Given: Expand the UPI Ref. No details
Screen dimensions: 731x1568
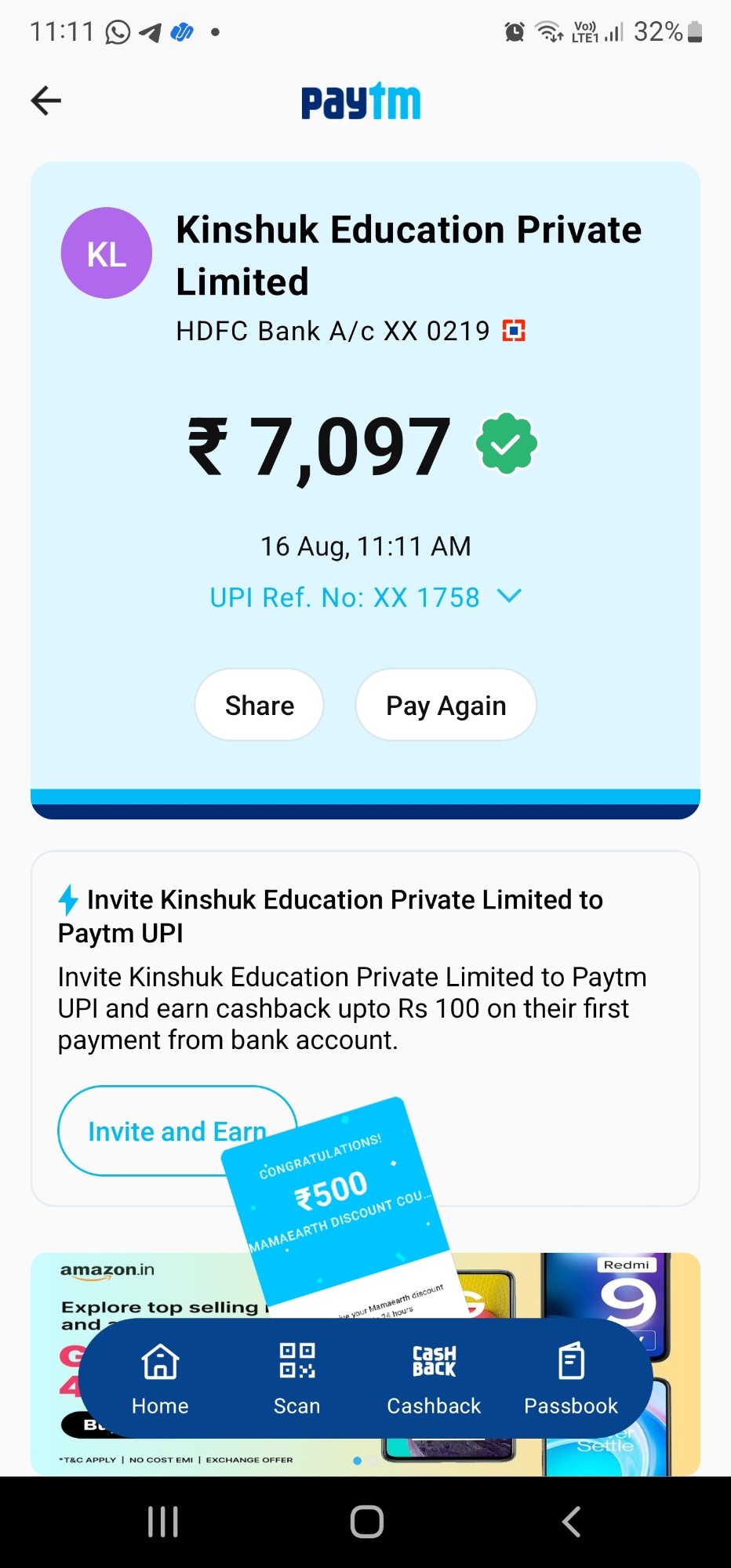Looking at the screenshot, I should pyautogui.click(x=509, y=597).
